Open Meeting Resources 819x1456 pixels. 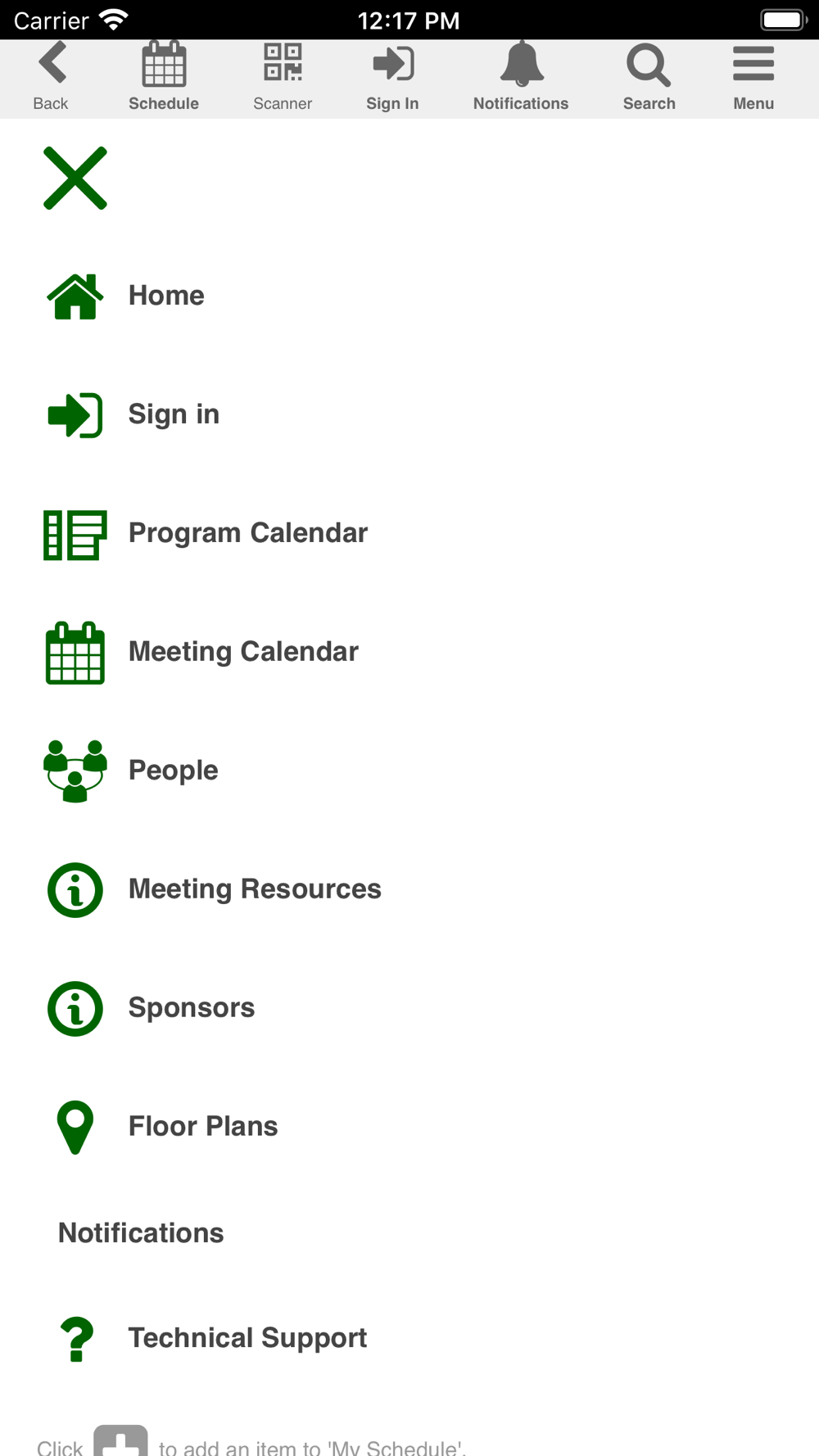pos(254,889)
